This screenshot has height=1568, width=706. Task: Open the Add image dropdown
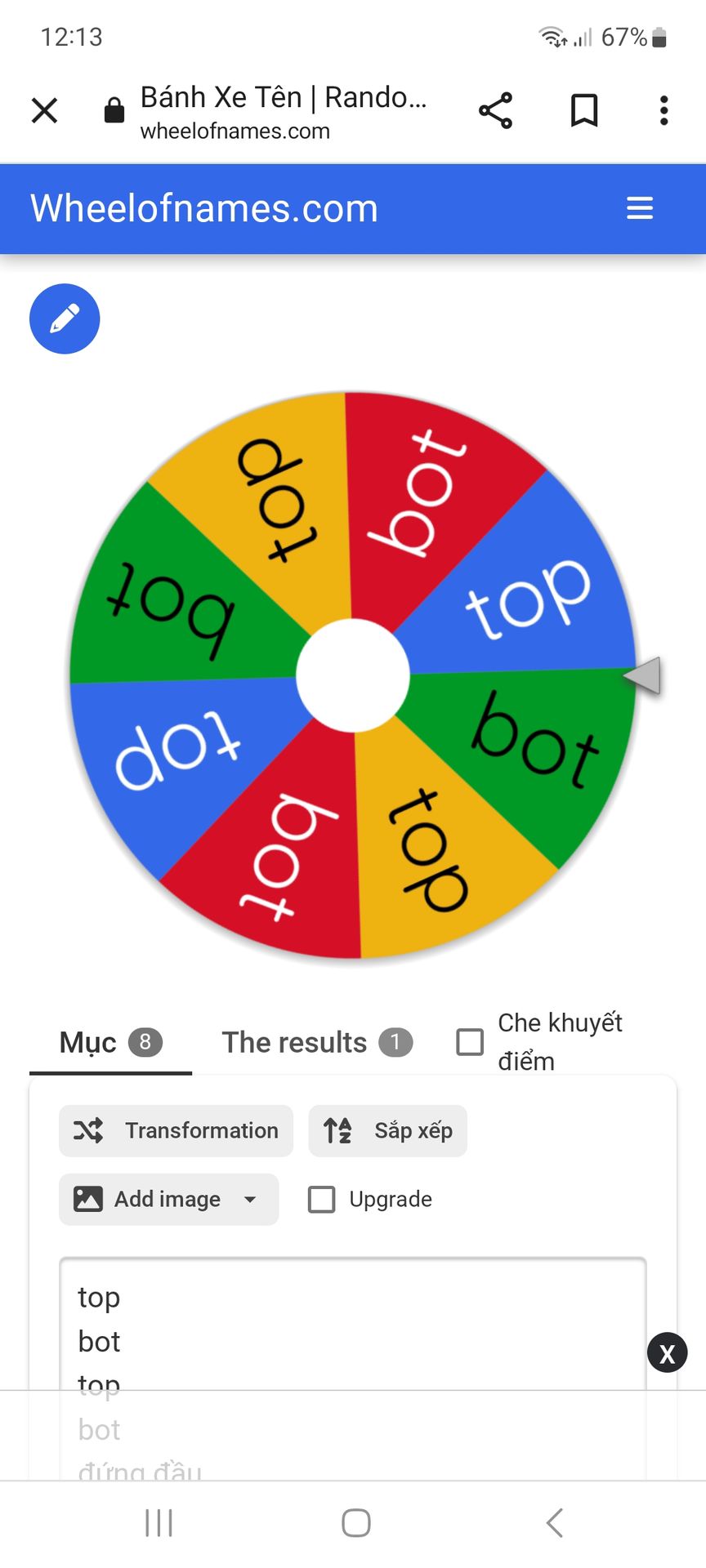pos(168,1199)
